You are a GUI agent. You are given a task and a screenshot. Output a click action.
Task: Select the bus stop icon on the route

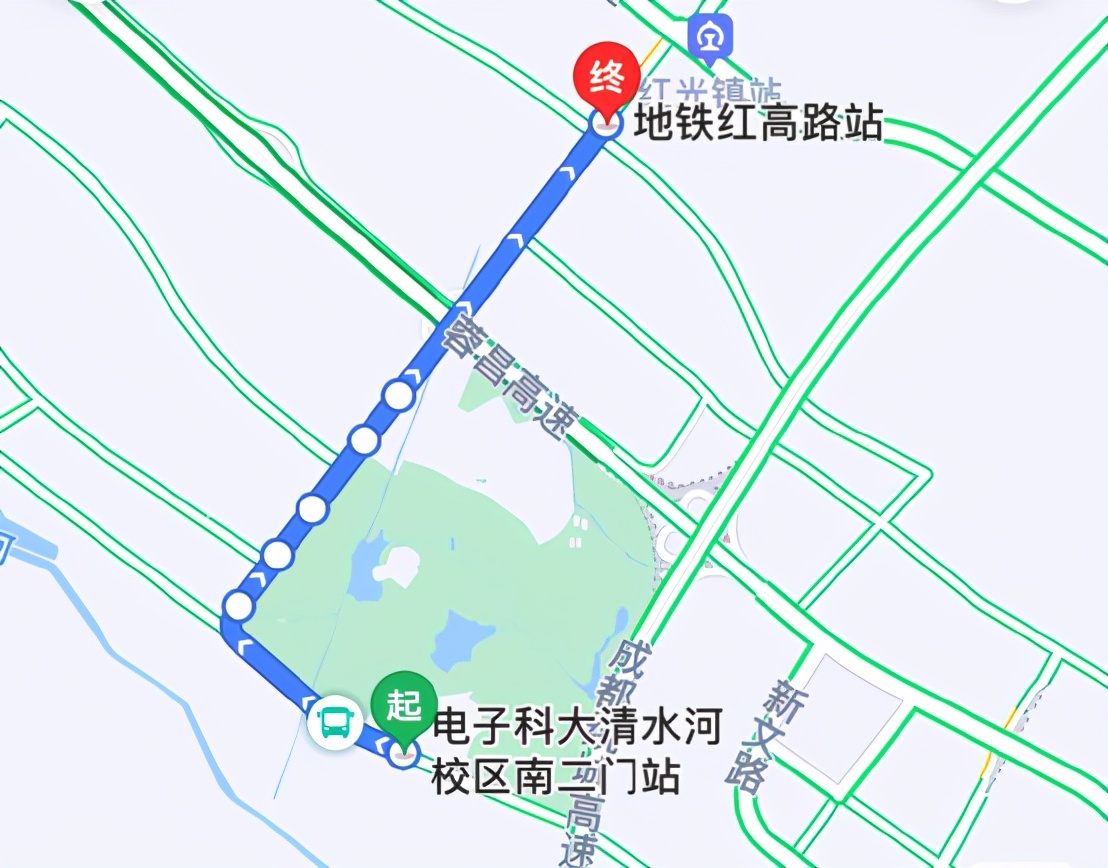[x=335, y=721]
